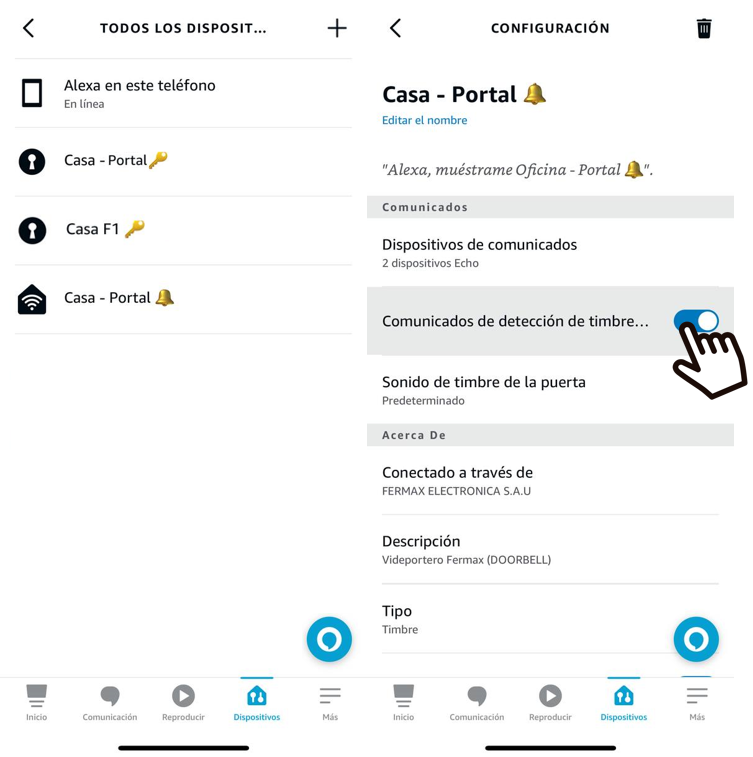Delete this device with the trash icon
Screen dimensions: 753x757
tap(704, 29)
